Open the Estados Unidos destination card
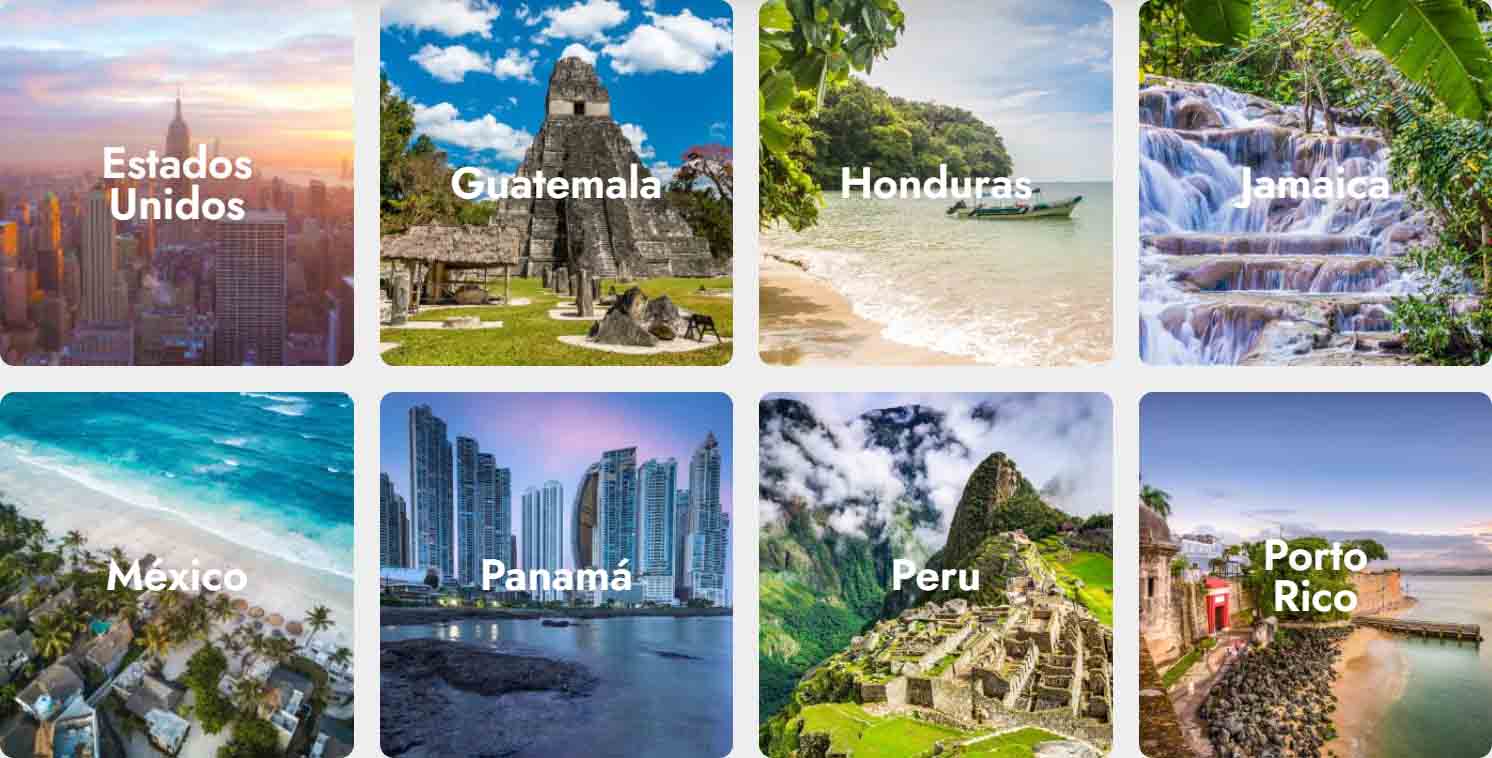The height and width of the screenshot is (758, 1492). click(x=176, y=183)
